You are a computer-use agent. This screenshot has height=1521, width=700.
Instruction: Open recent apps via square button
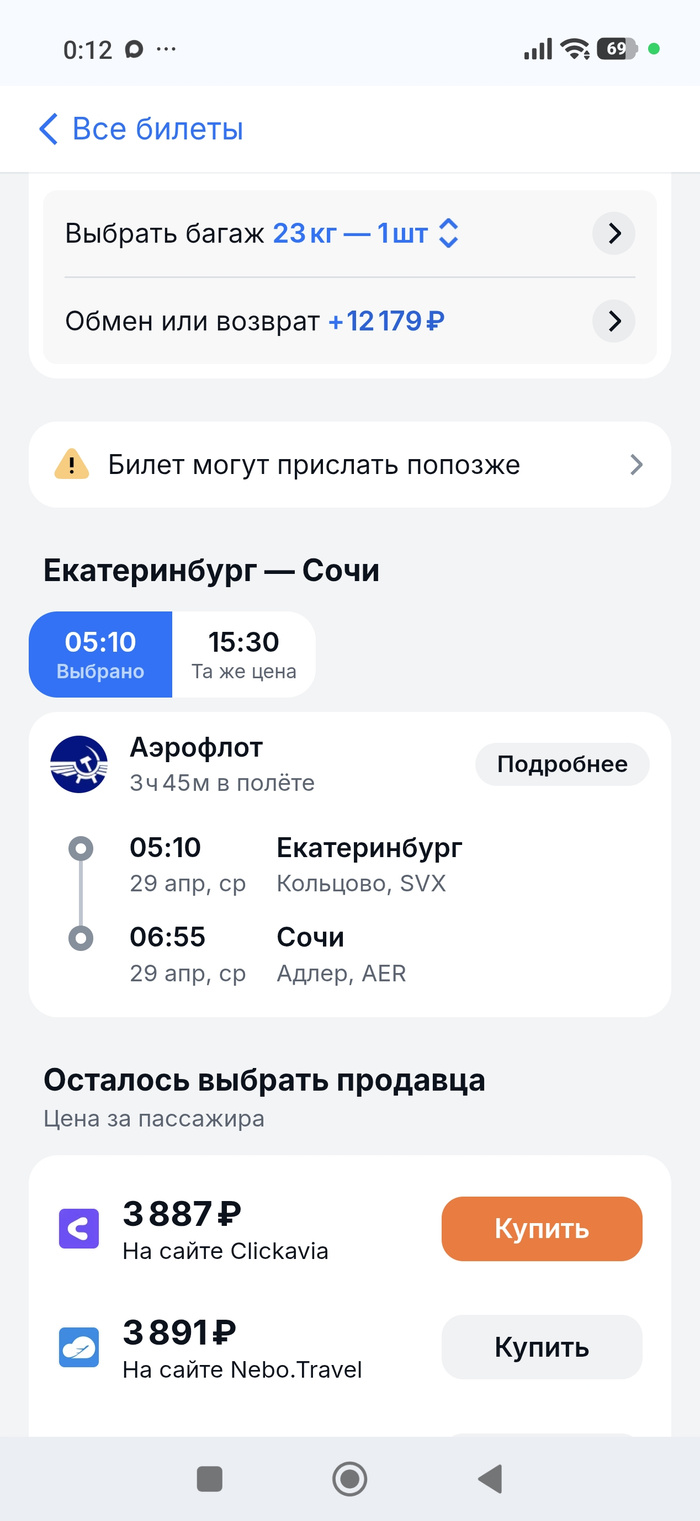tap(210, 1479)
